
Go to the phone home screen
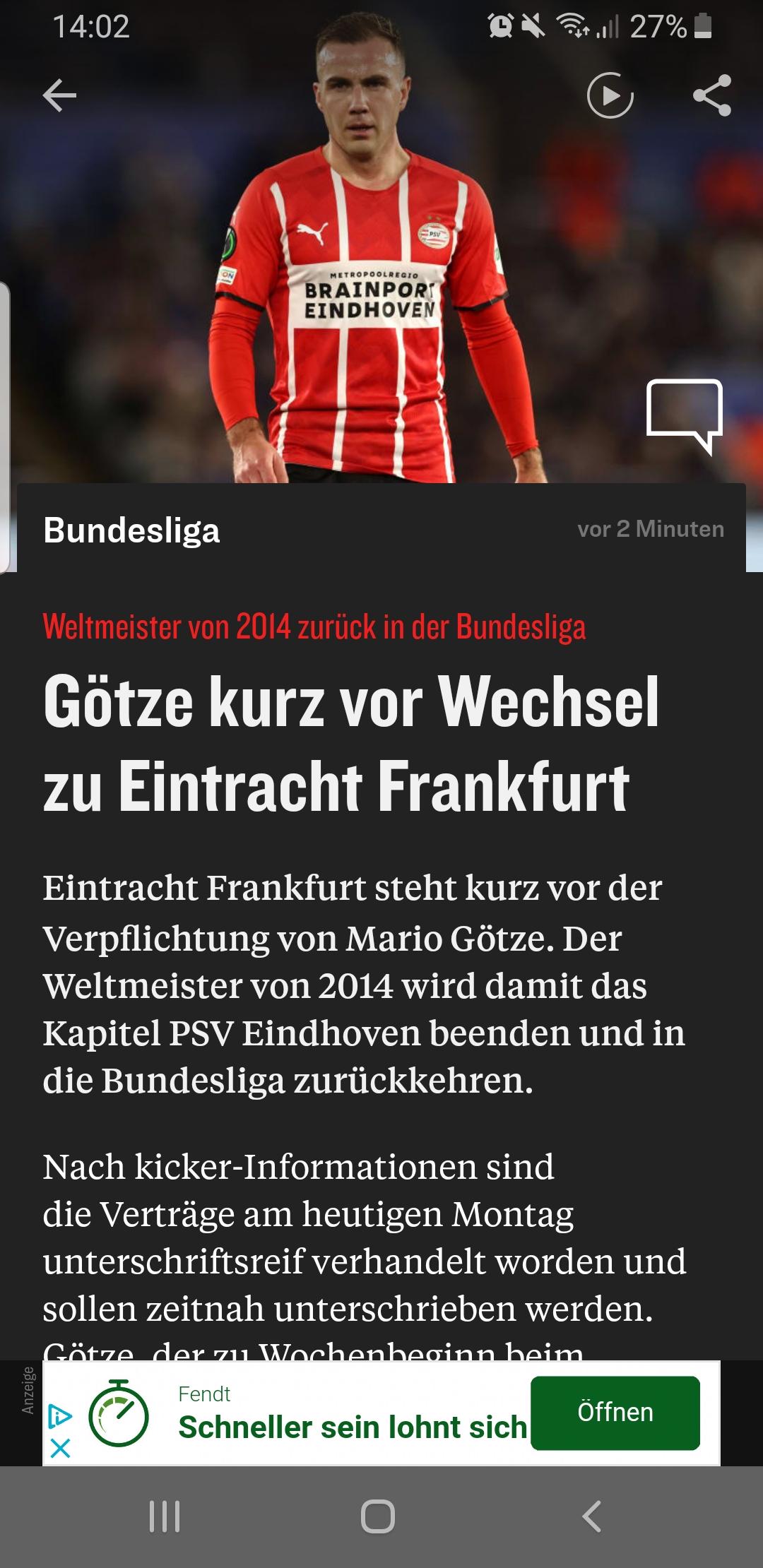click(378, 1516)
